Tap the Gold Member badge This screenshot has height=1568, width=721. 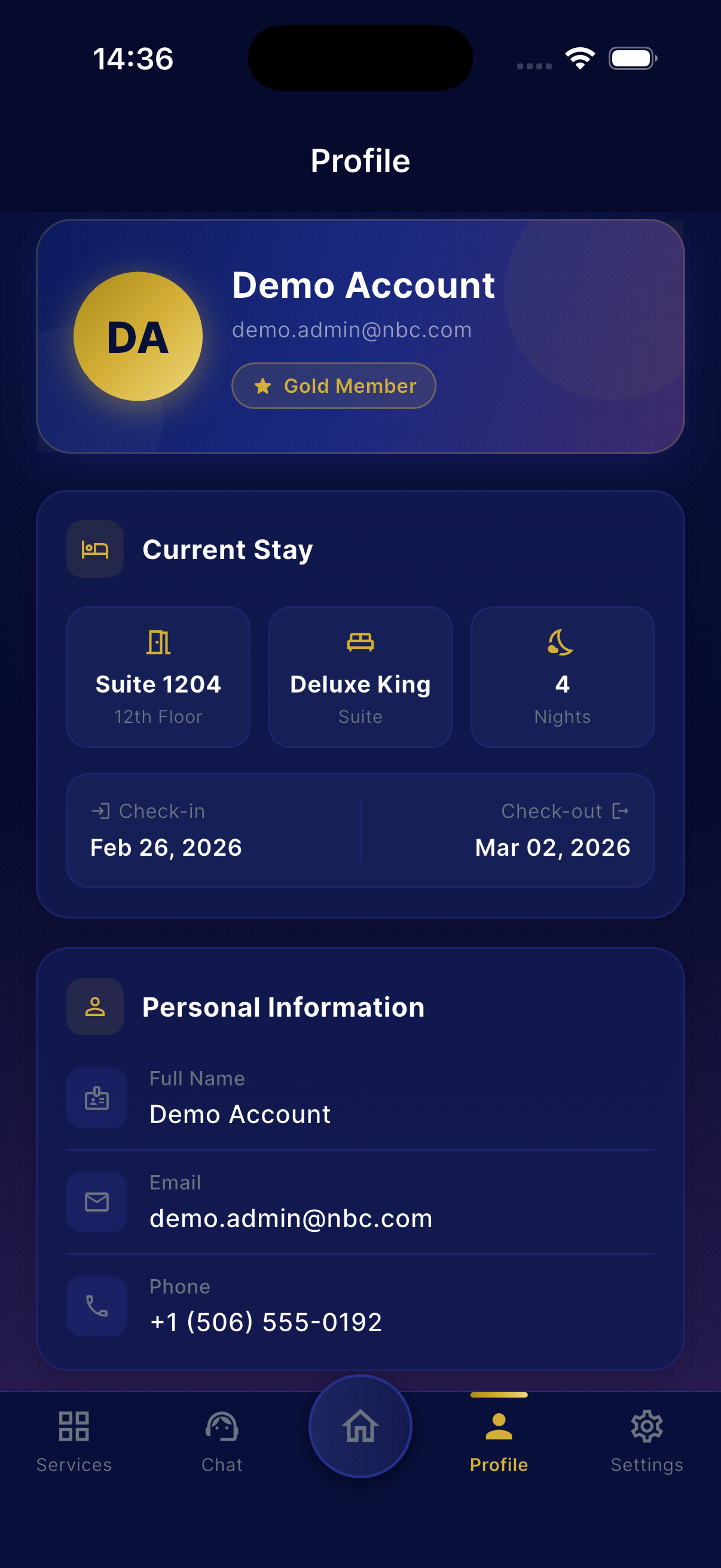point(334,385)
